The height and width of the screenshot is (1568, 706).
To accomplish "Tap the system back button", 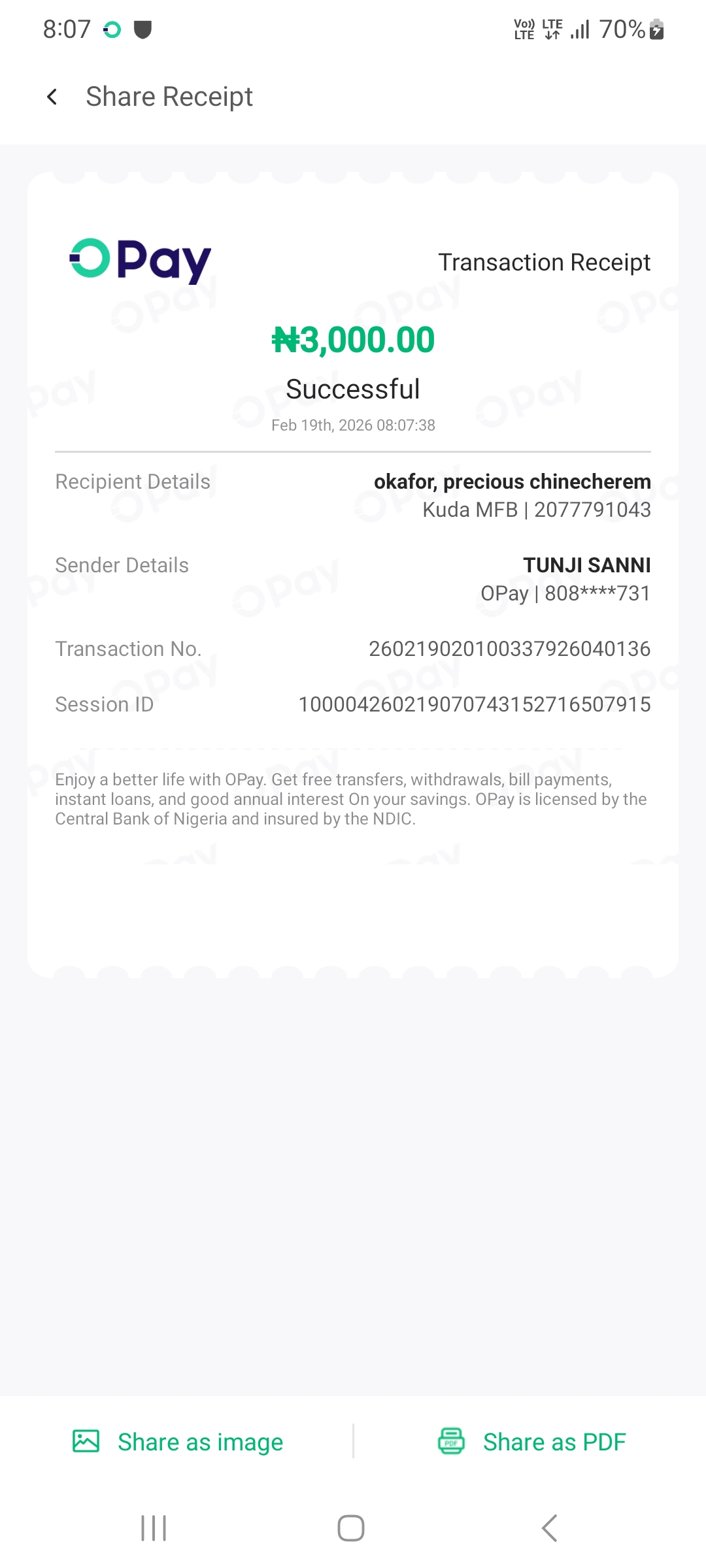I will tap(550, 1528).
